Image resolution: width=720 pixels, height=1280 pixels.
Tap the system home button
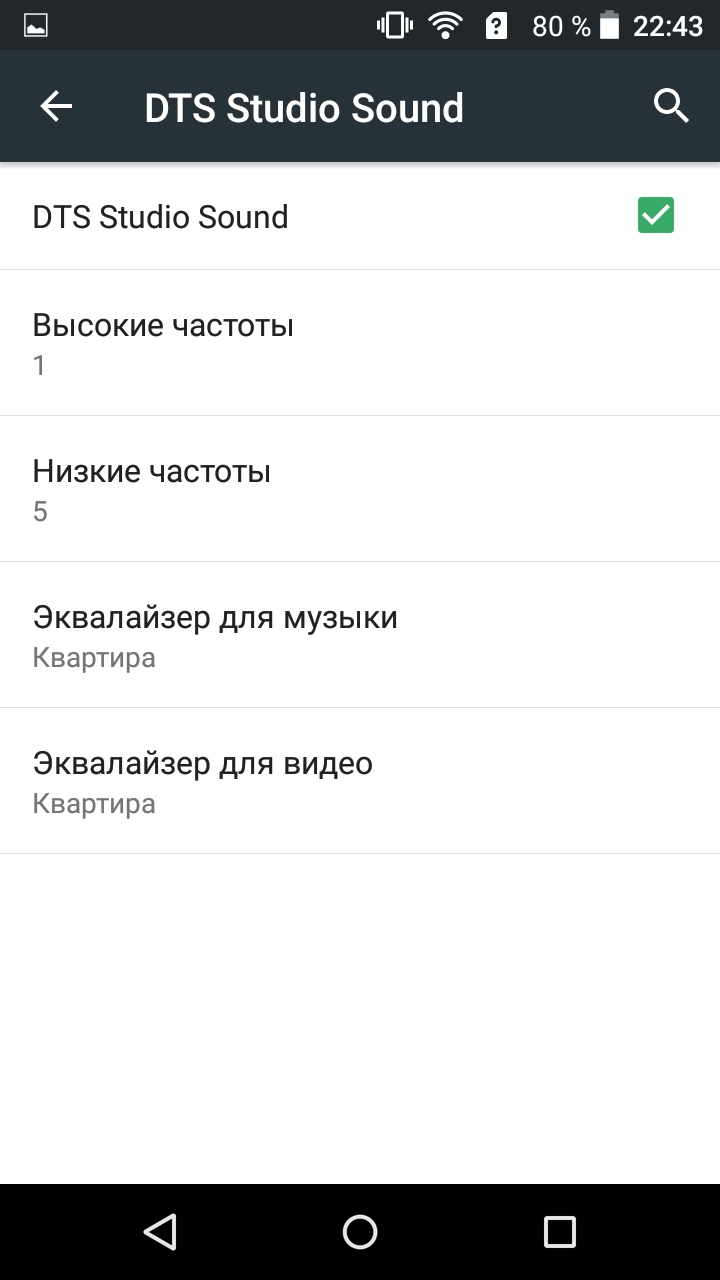click(x=360, y=1232)
